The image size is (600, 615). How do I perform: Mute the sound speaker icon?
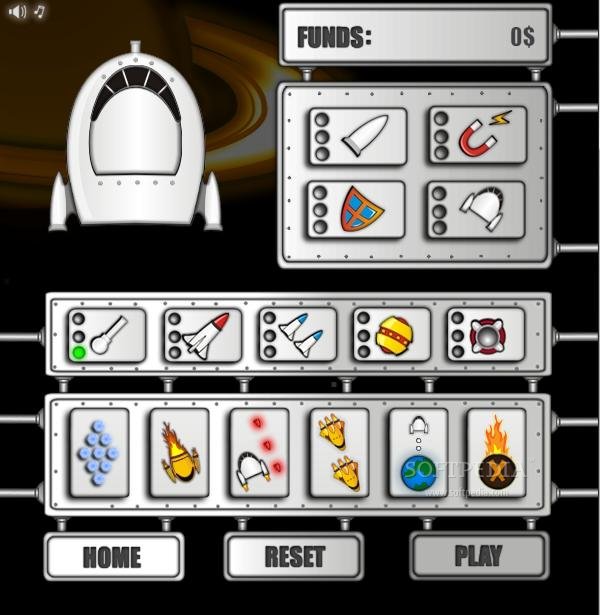[x=17, y=12]
